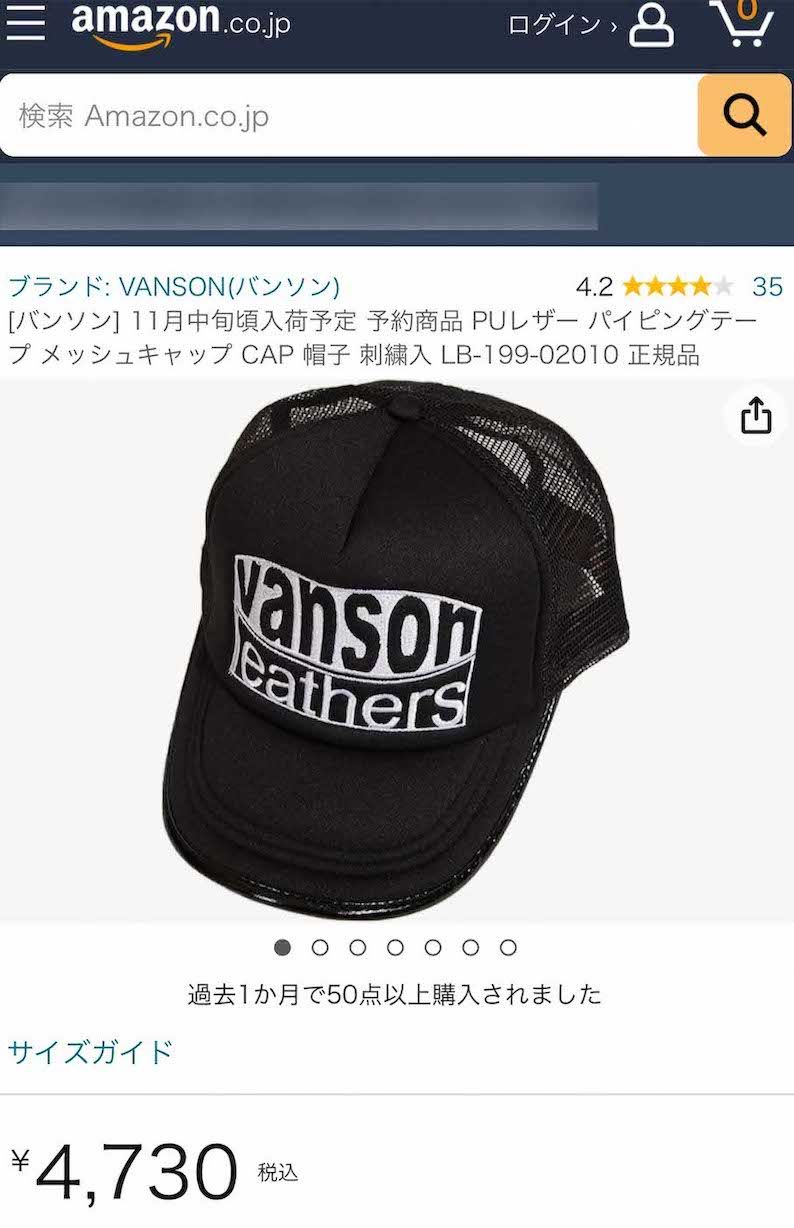Open the account profile icon
The width and height of the screenshot is (794, 1228).
(x=650, y=25)
